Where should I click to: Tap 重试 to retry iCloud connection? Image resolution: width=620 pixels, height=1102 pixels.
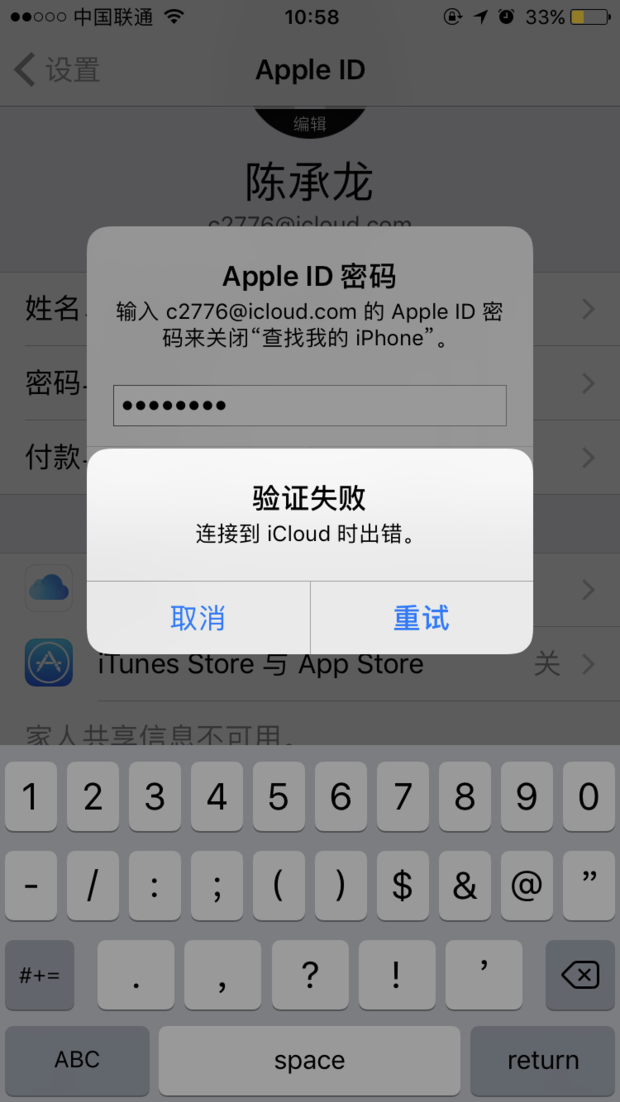pos(421,618)
